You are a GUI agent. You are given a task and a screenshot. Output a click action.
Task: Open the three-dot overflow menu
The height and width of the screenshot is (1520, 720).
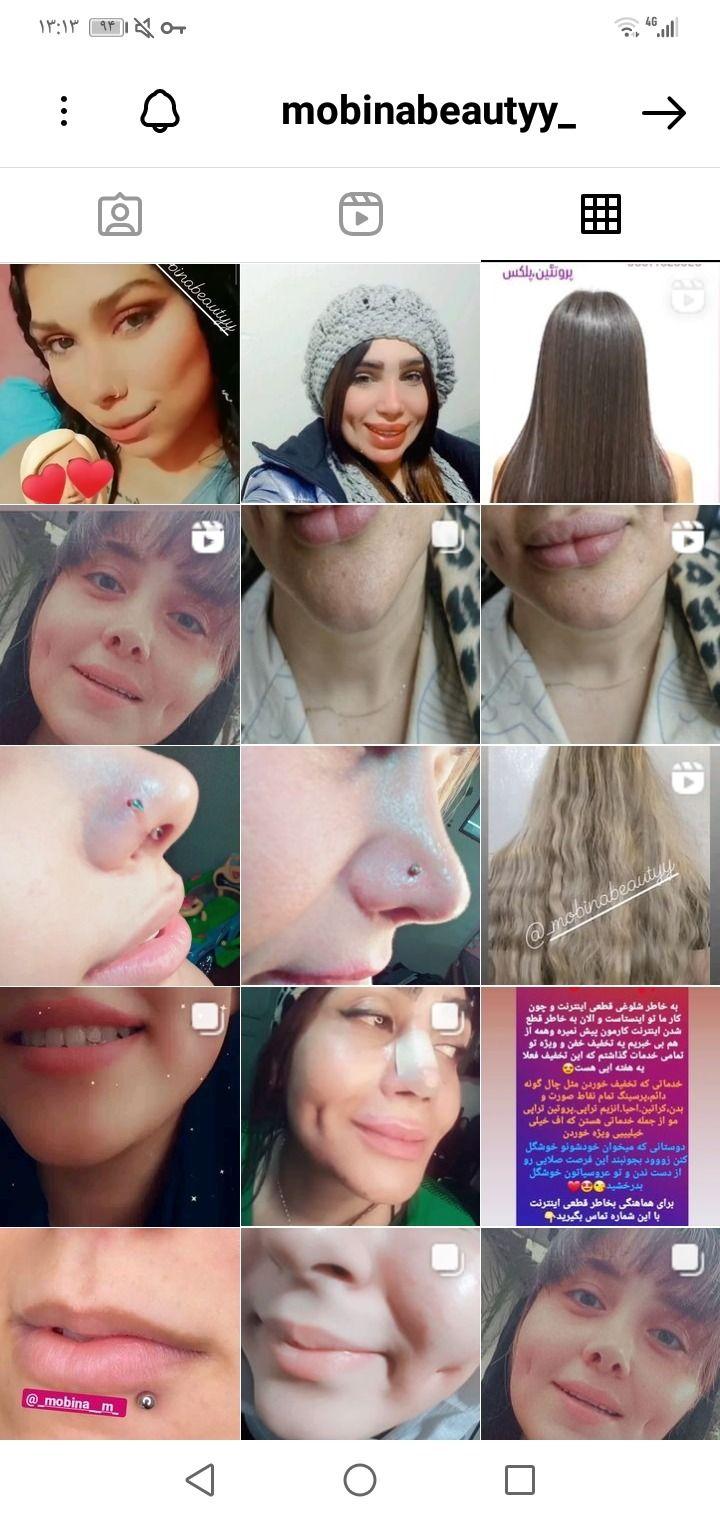tap(64, 111)
